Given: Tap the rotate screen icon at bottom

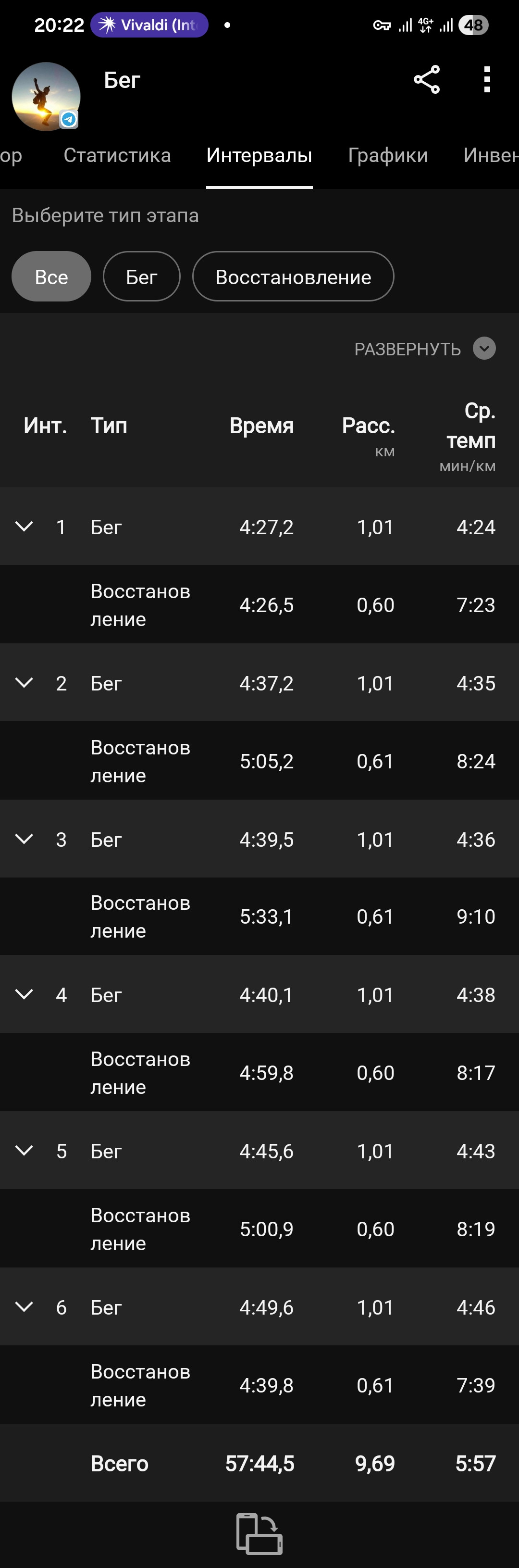Looking at the screenshot, I should (x=260, y=1533).
